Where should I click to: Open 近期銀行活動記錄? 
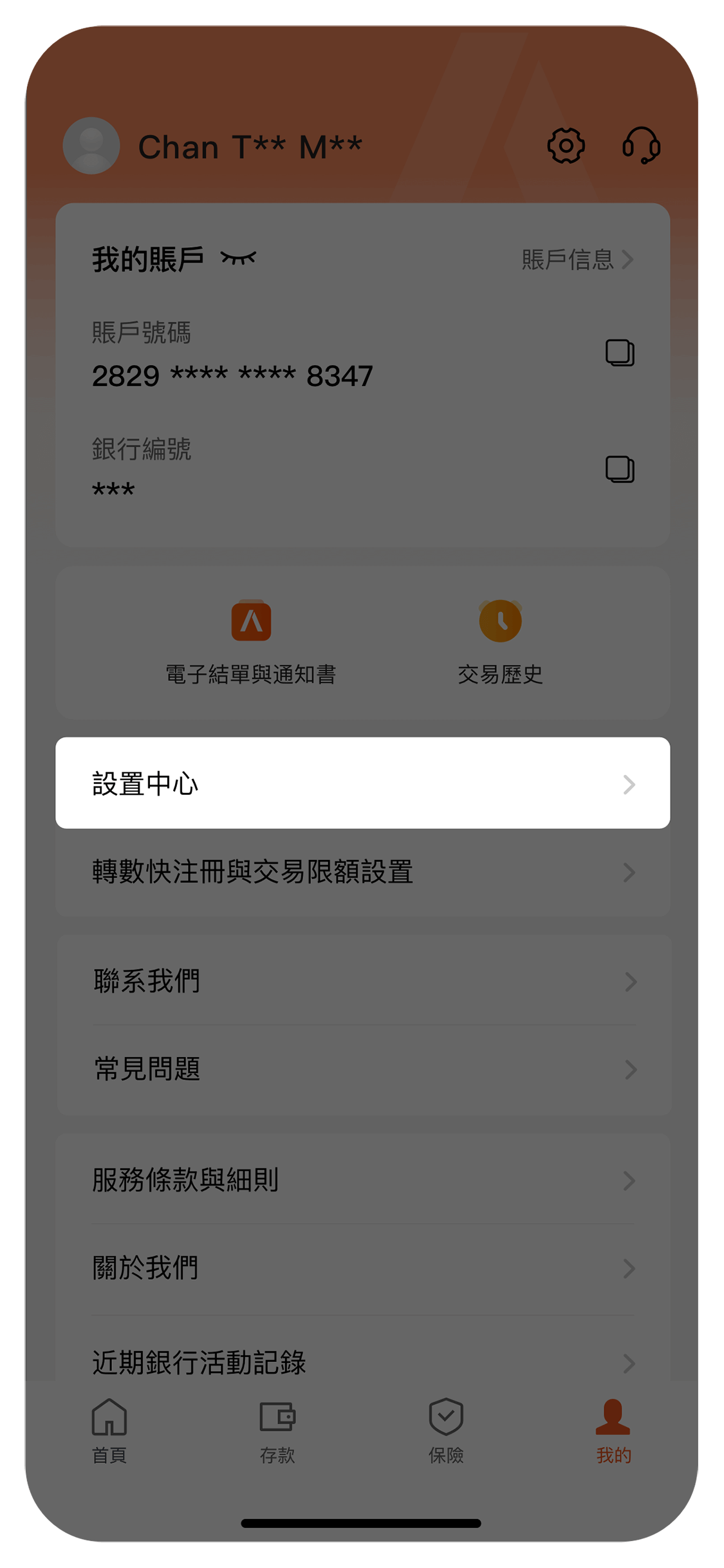362,1361
